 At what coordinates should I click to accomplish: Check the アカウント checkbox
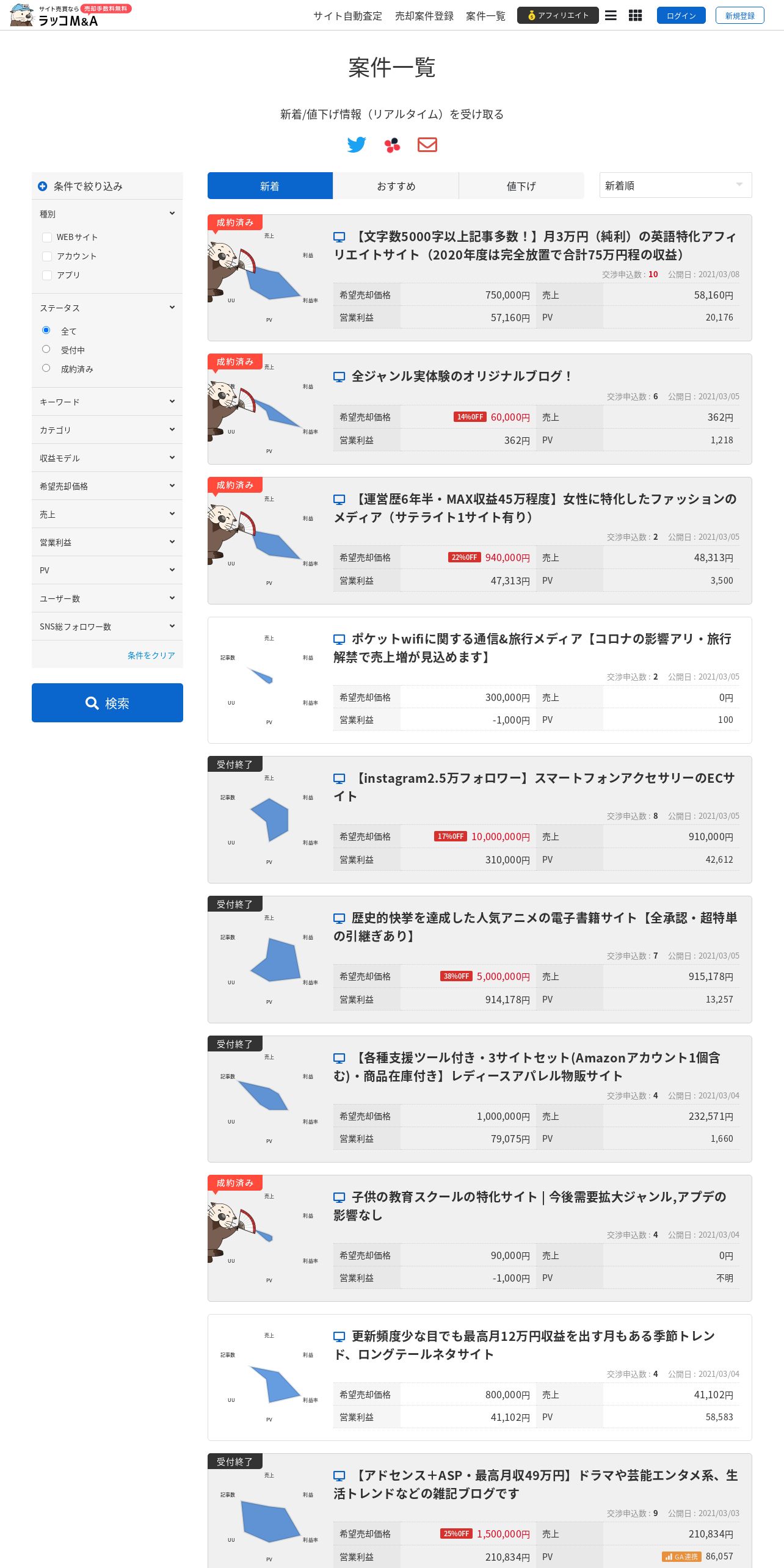point(47,256)
